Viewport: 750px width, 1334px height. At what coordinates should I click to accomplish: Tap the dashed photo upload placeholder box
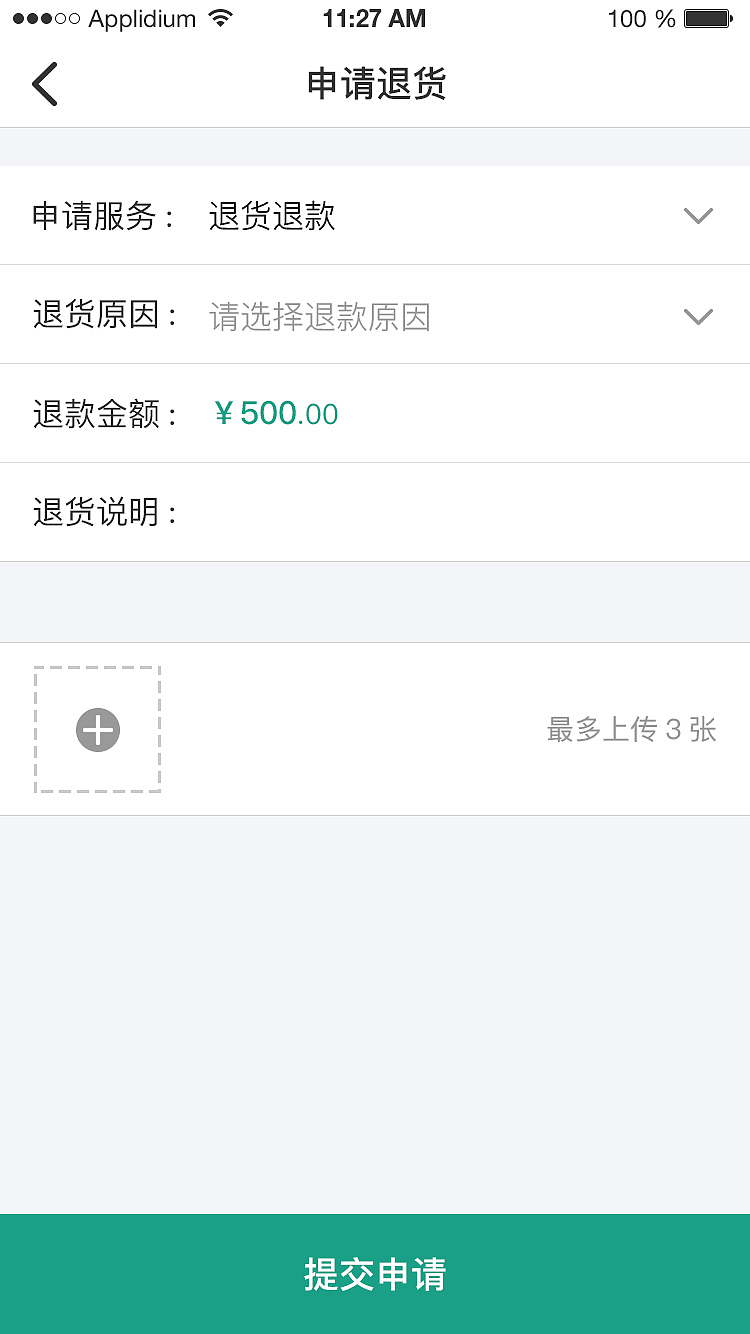point(96,729)
